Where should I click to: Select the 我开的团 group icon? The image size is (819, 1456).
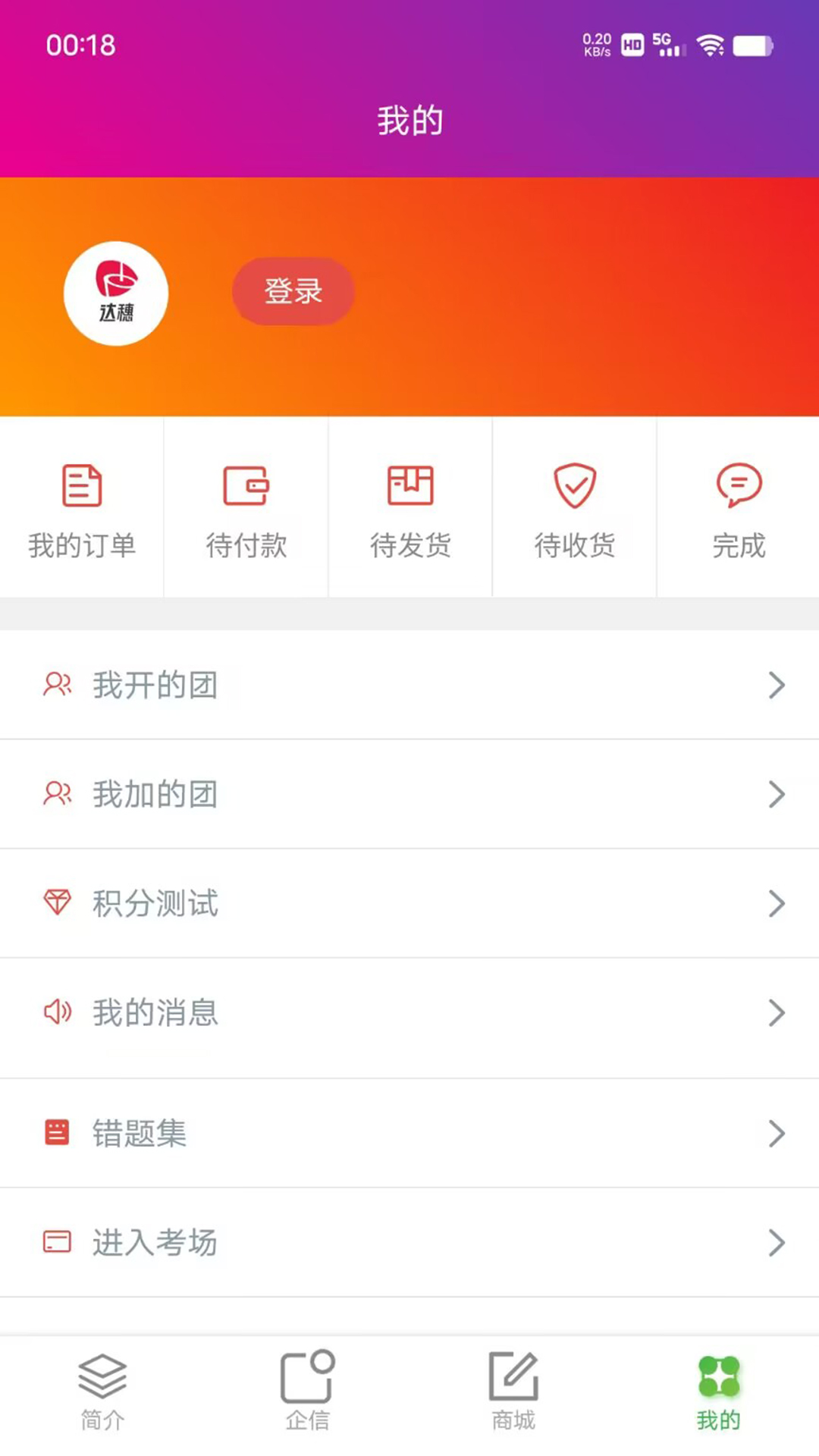(x=57, y=685)
